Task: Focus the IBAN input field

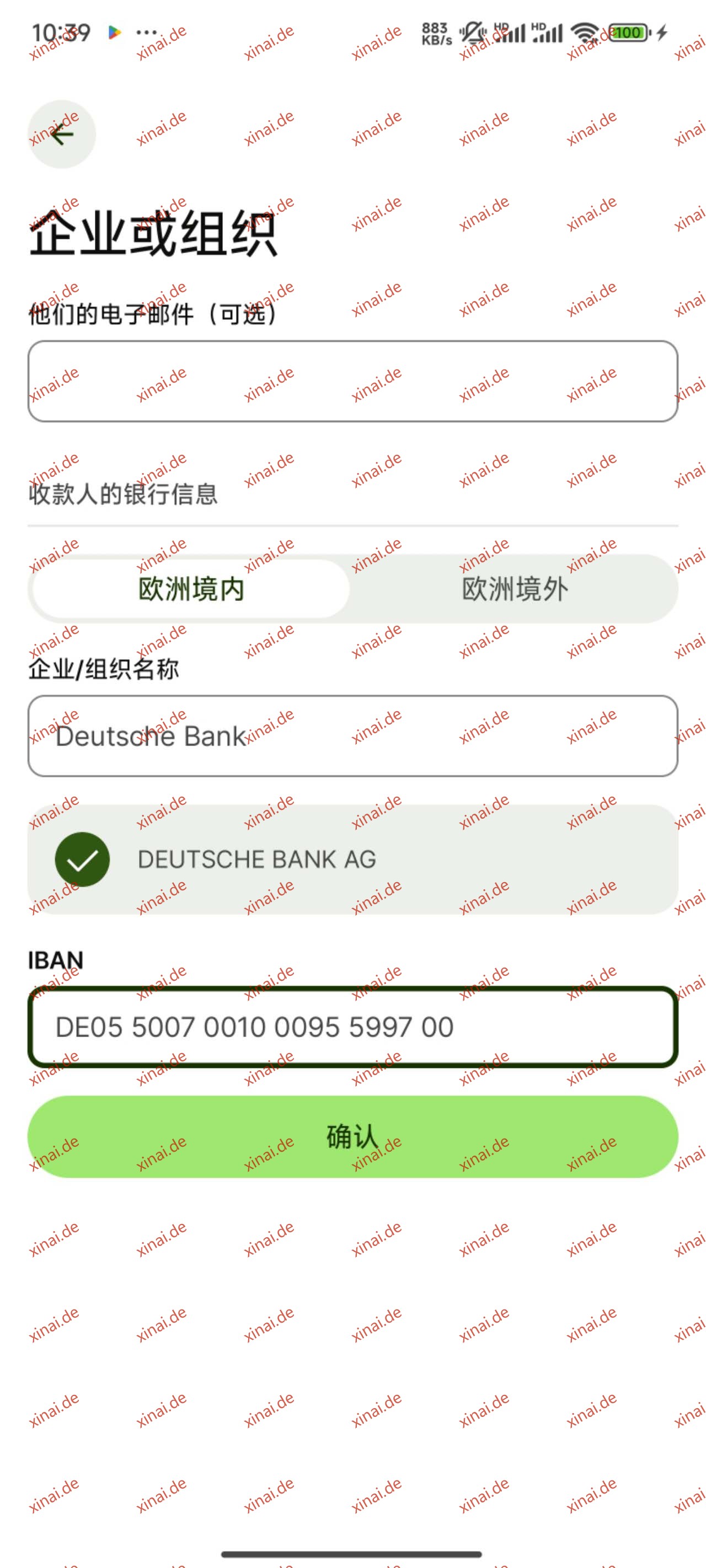Action: pos(352,1027)
